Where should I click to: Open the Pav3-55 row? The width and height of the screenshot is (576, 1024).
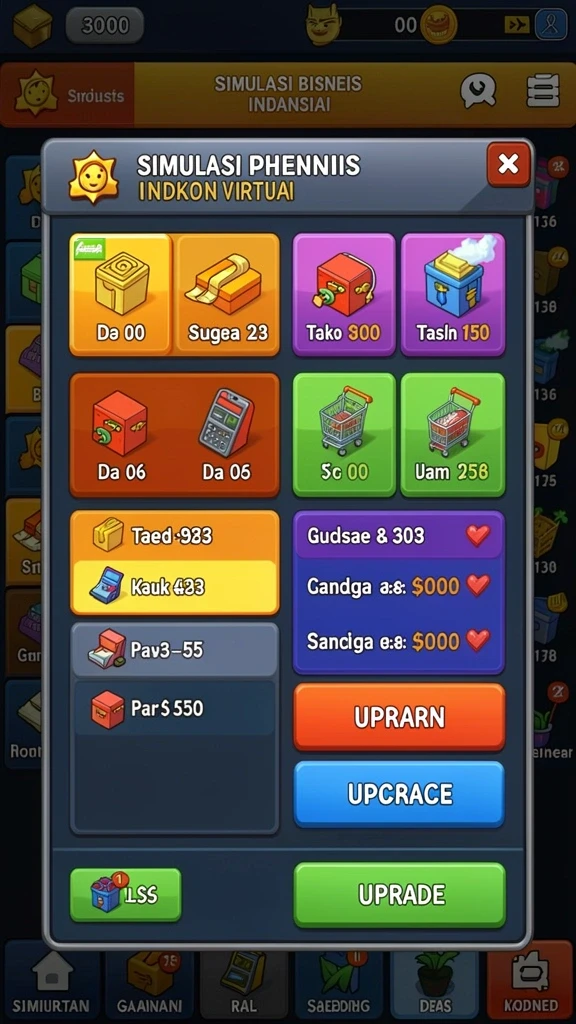[174, 650]
